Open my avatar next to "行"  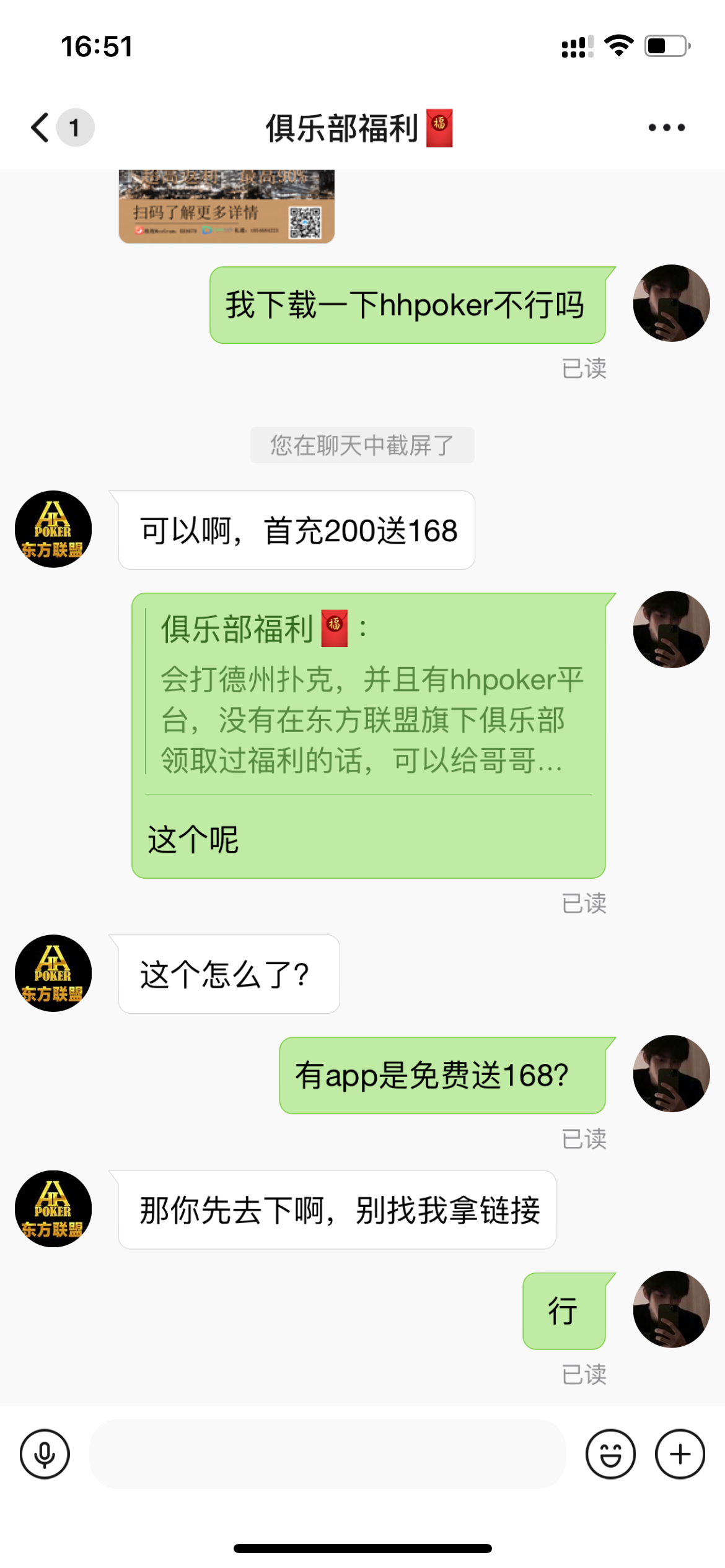(671, 1309)
